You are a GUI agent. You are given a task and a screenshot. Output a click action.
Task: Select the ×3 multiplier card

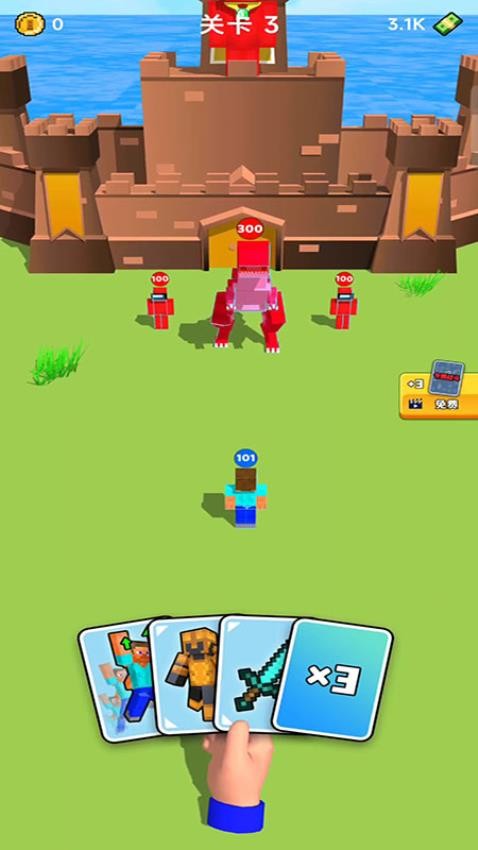click(x=333, y=679)
